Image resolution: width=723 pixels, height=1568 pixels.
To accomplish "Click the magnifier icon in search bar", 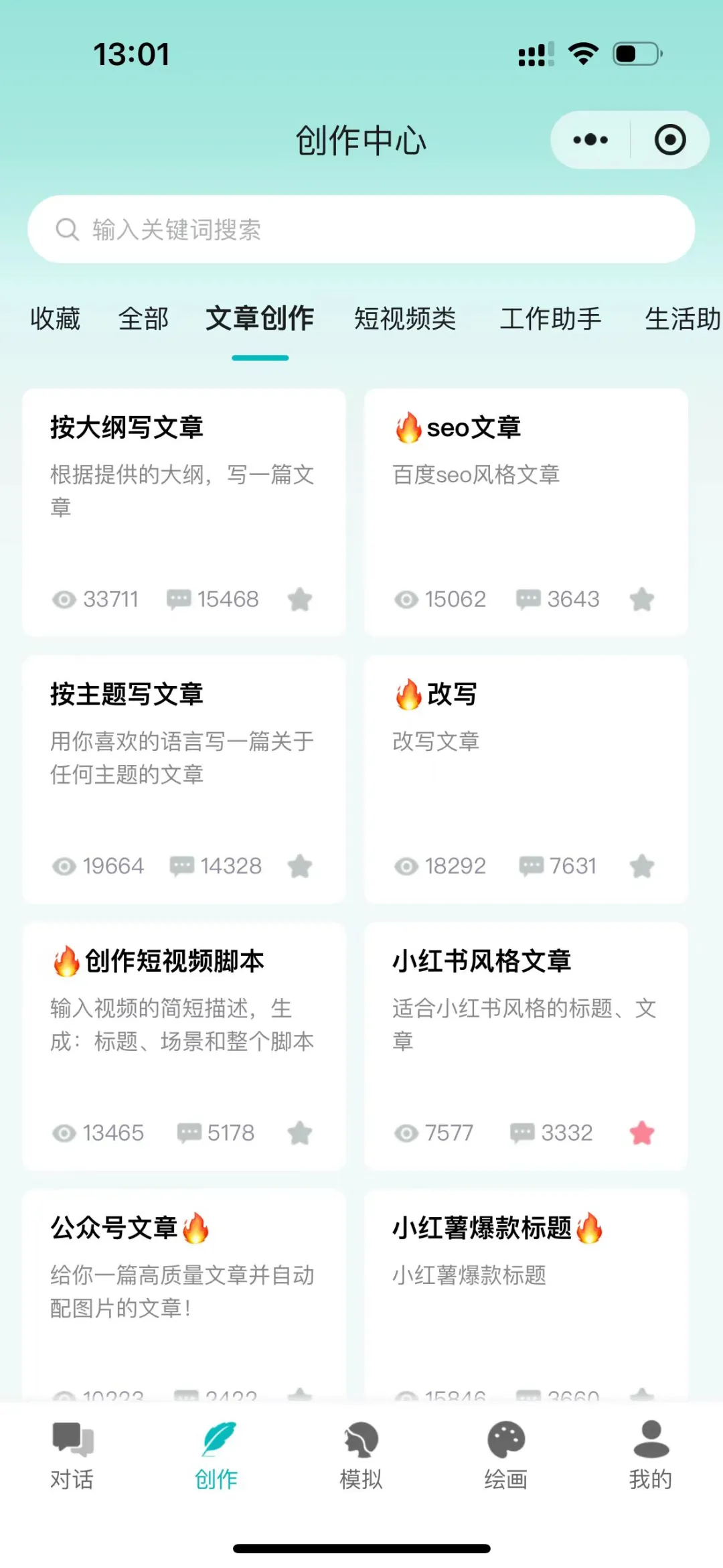I will [66, 230].
